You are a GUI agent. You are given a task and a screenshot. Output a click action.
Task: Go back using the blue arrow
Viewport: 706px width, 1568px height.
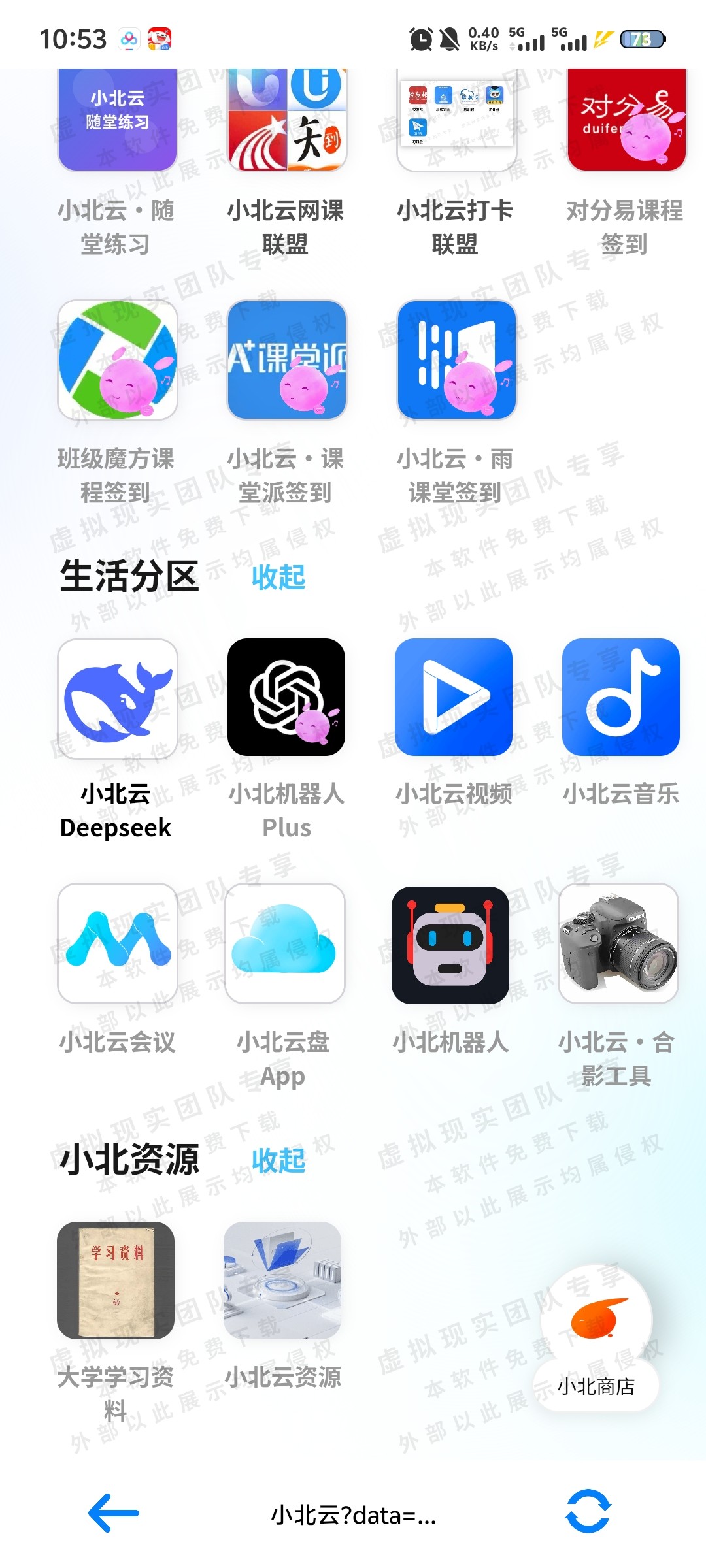[x=114, y=1512]
